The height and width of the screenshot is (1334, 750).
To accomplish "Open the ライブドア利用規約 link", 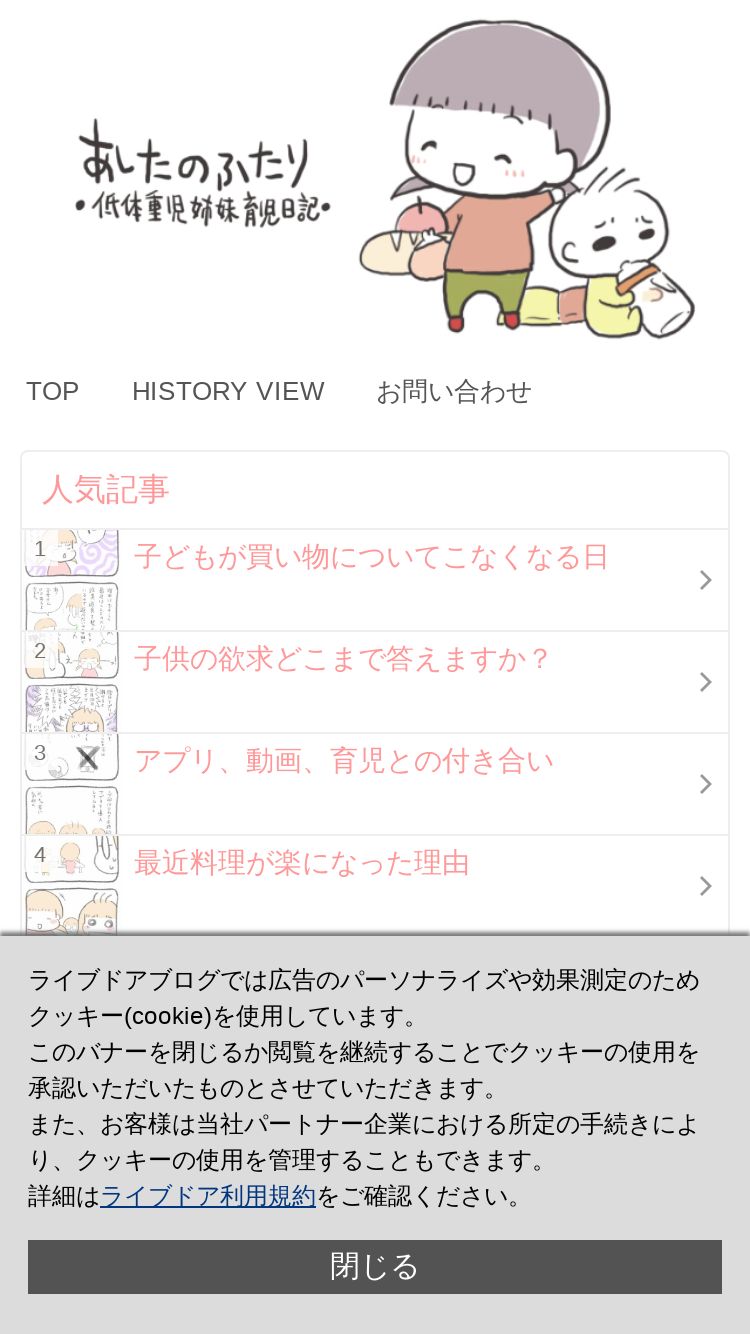I will [x=208, y=1196].
